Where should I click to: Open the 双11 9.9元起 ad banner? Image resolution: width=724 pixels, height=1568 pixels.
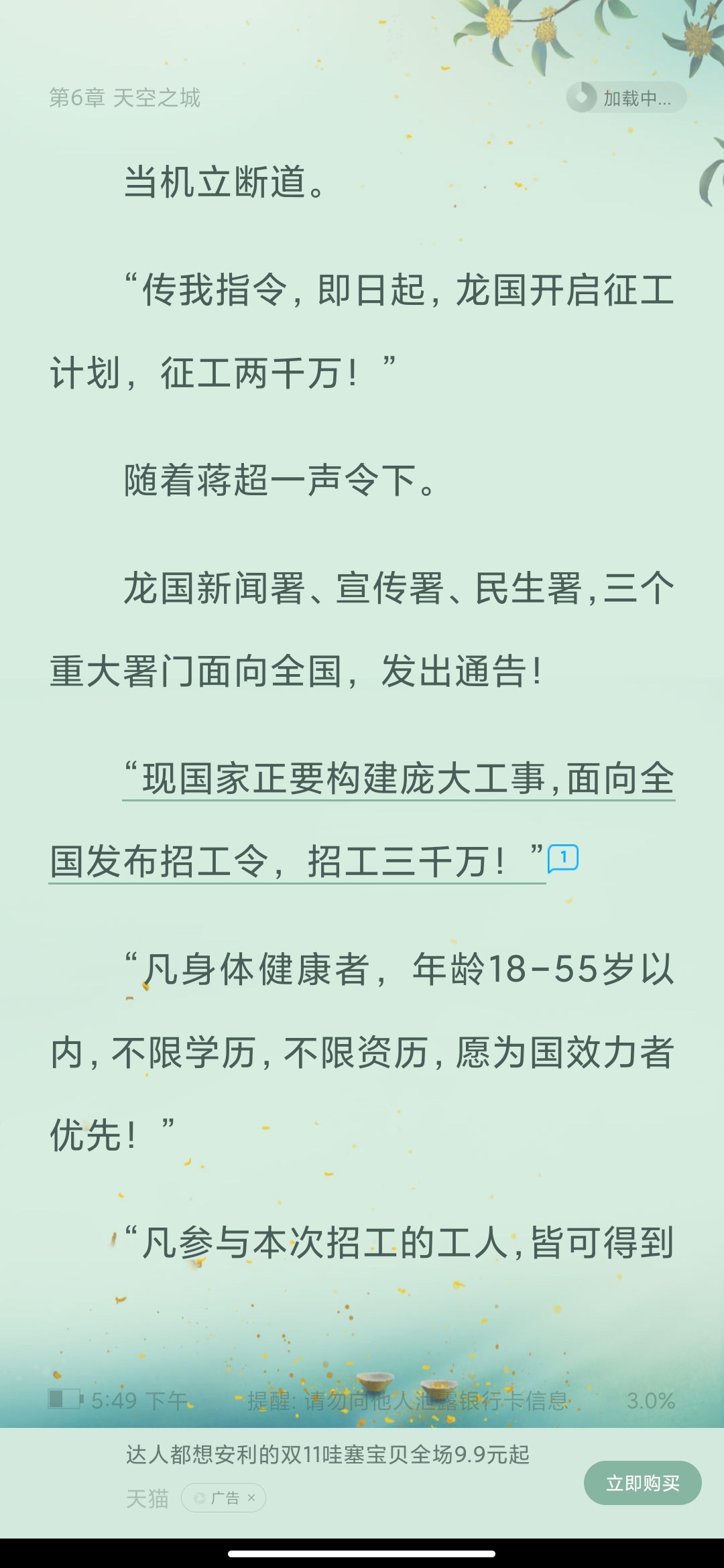coord(328,1454)
